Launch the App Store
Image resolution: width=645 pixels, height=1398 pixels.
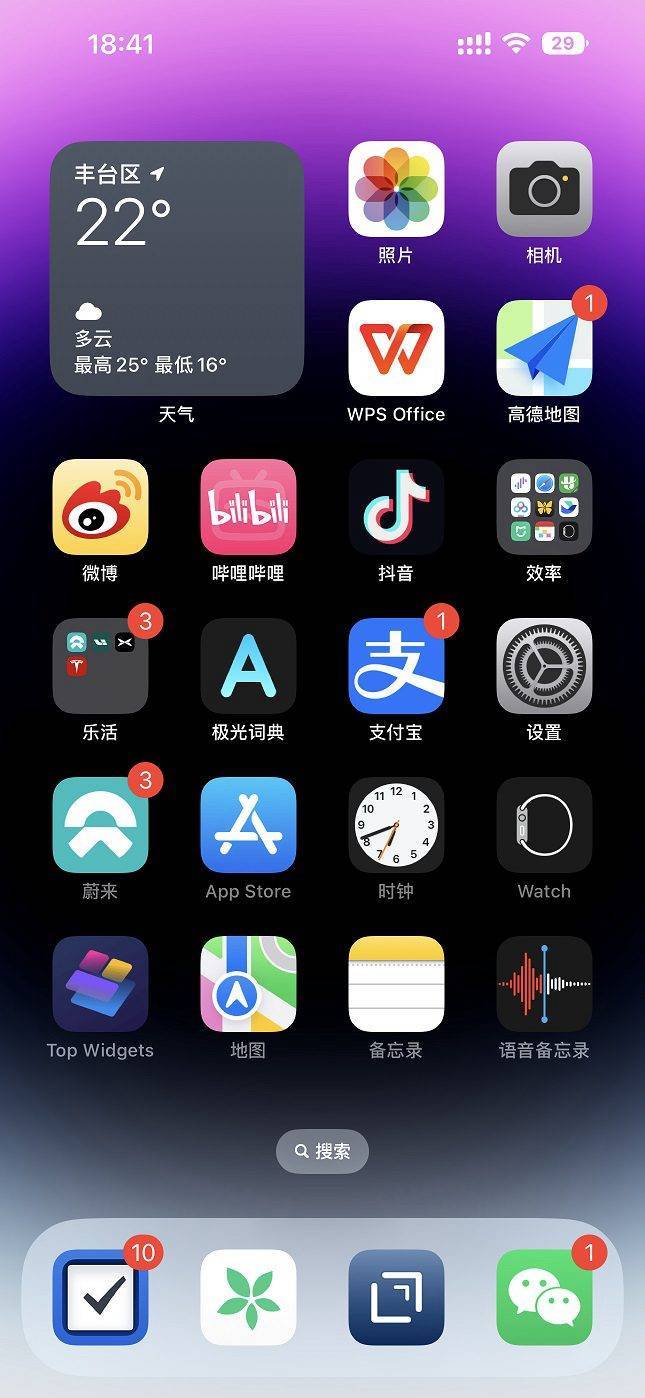(248, 825)
